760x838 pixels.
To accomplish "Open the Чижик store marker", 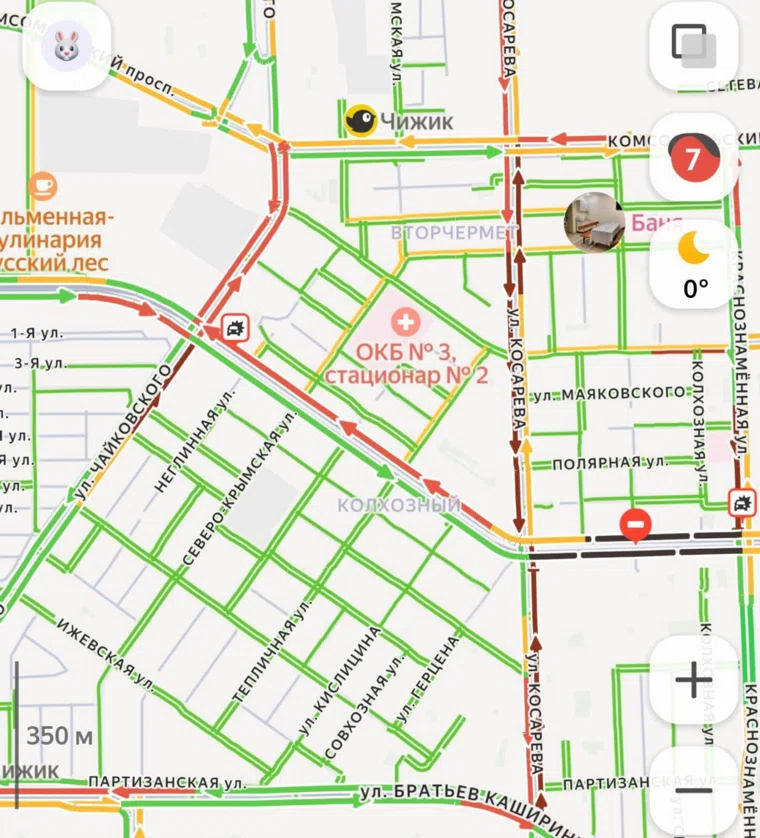I will [x=361, y=121].
